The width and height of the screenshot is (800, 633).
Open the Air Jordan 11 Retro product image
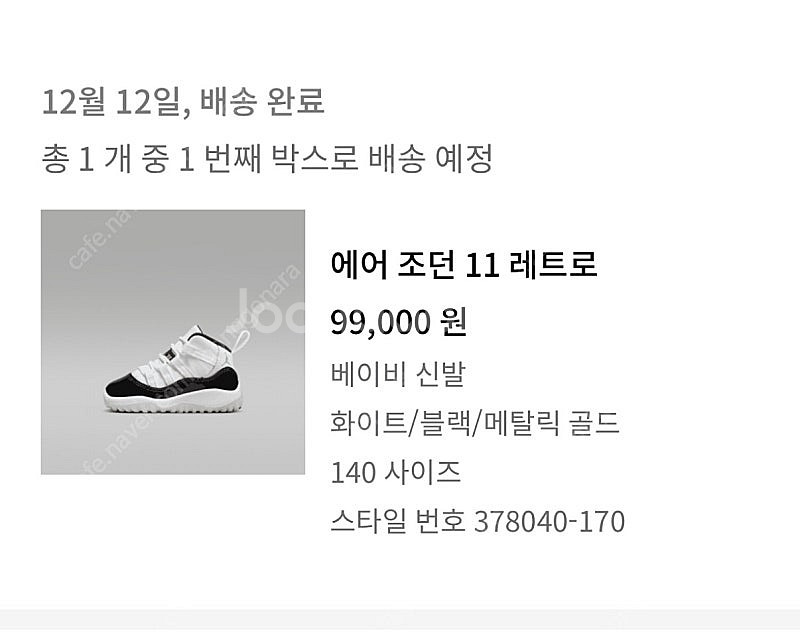[172, 342]
